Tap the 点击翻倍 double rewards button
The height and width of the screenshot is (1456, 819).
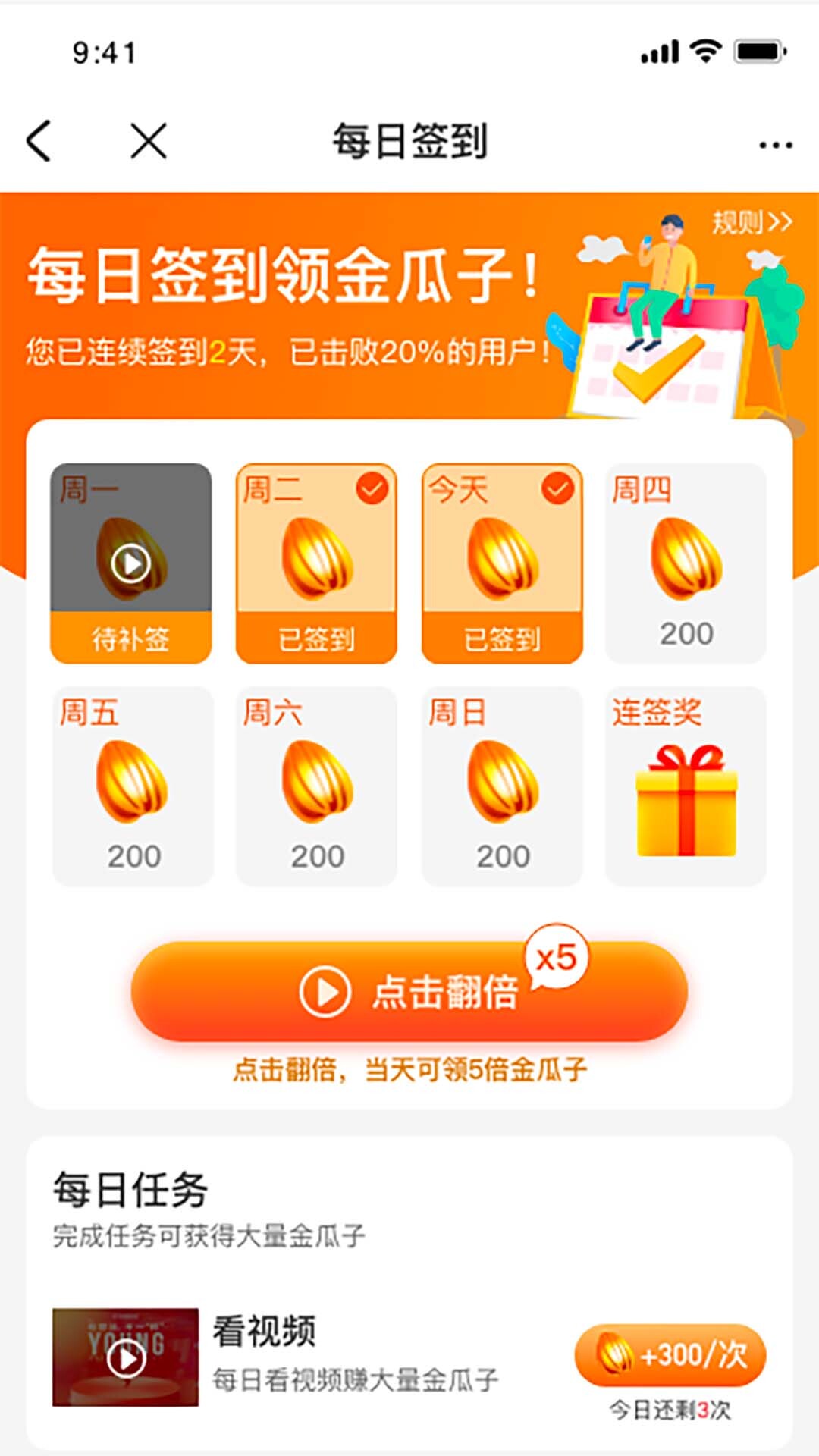tap(409, 992)
